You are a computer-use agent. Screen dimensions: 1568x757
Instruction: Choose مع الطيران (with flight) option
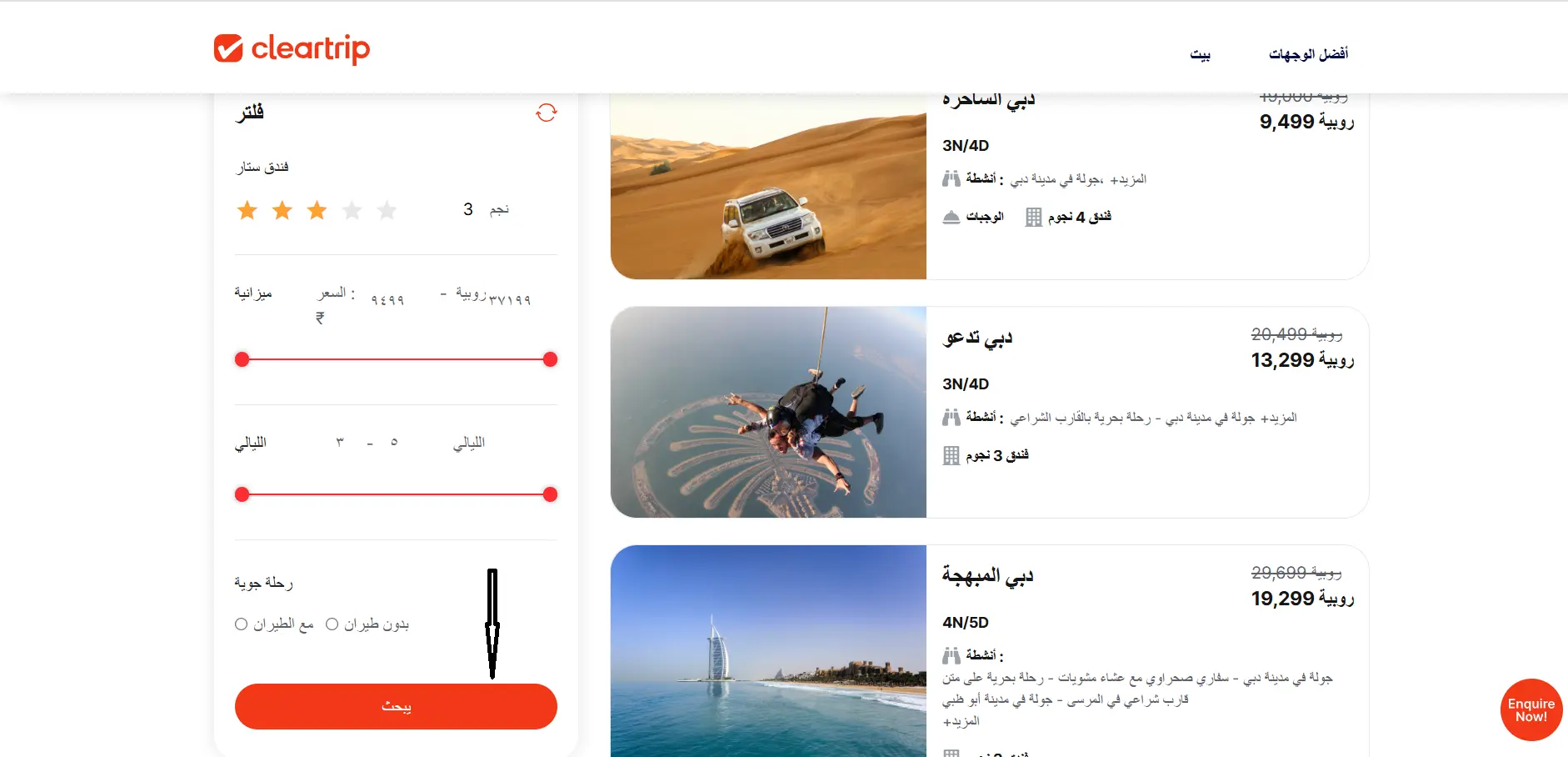click(x=242, y=624)
